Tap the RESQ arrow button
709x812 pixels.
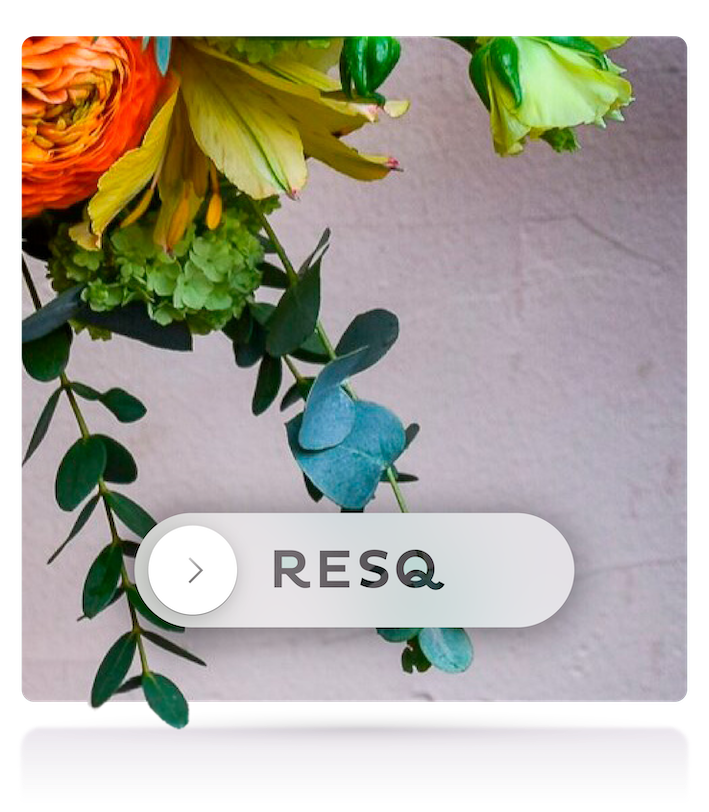pos(193,570)
